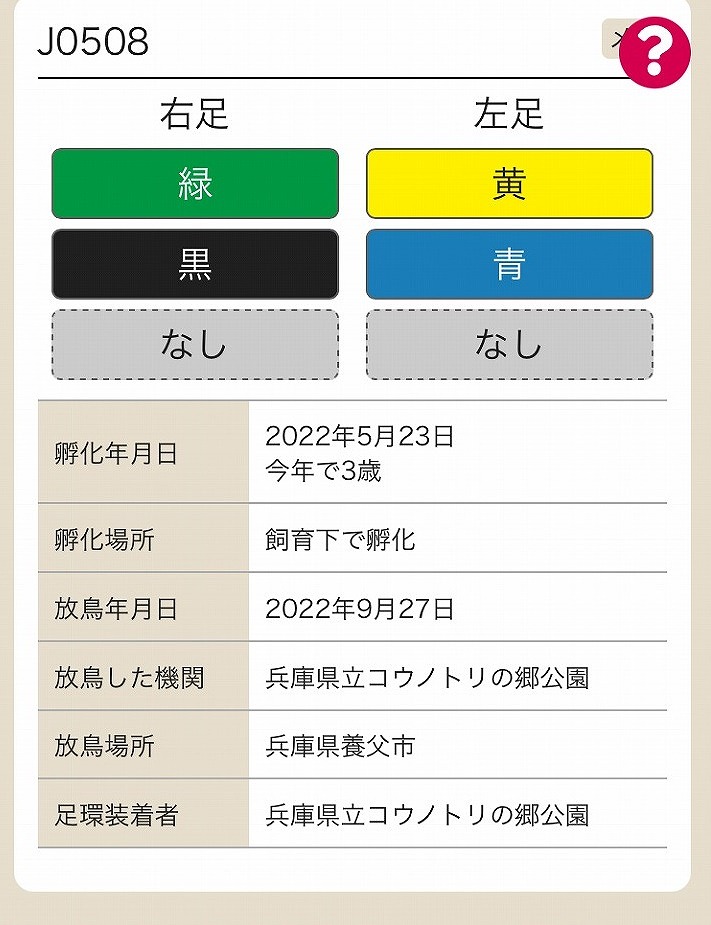Select the green 緑 right-leg ring
The image size is (711, 925).
pyautogui.click(x=195, y=183)
